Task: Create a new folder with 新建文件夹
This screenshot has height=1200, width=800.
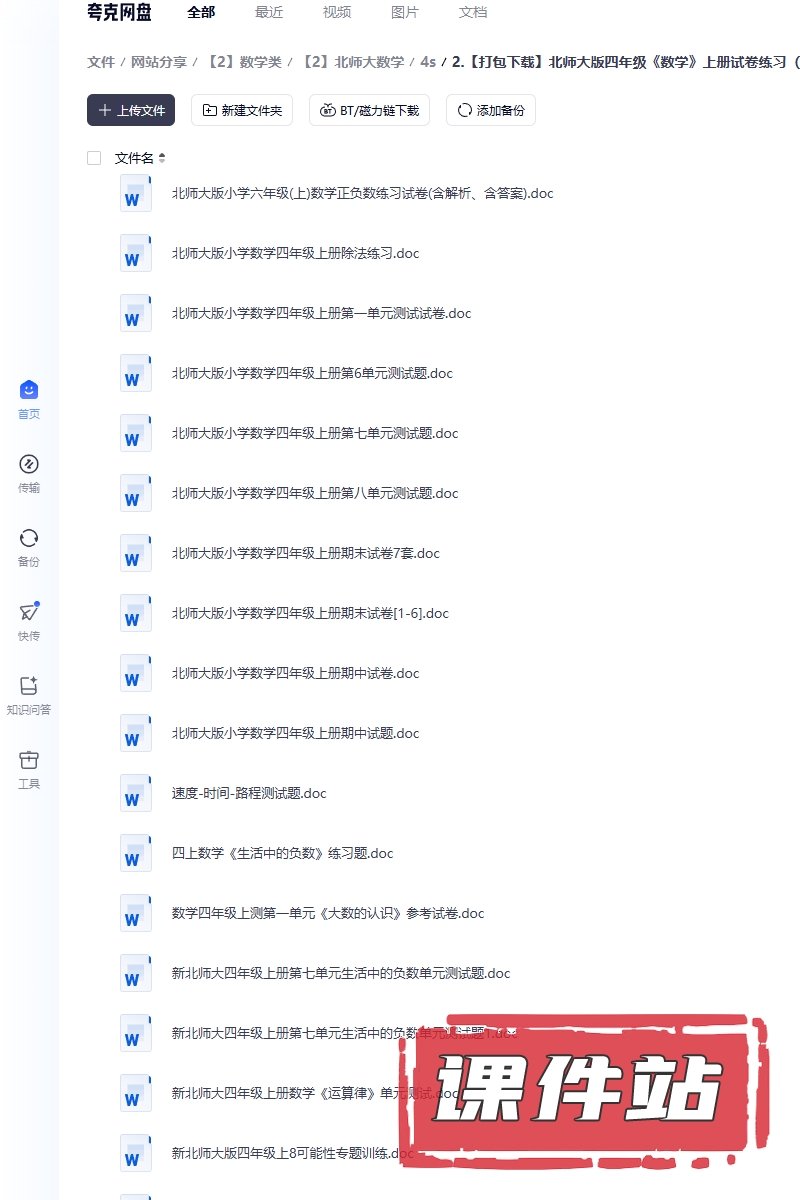Action: (x=241, y=110)
